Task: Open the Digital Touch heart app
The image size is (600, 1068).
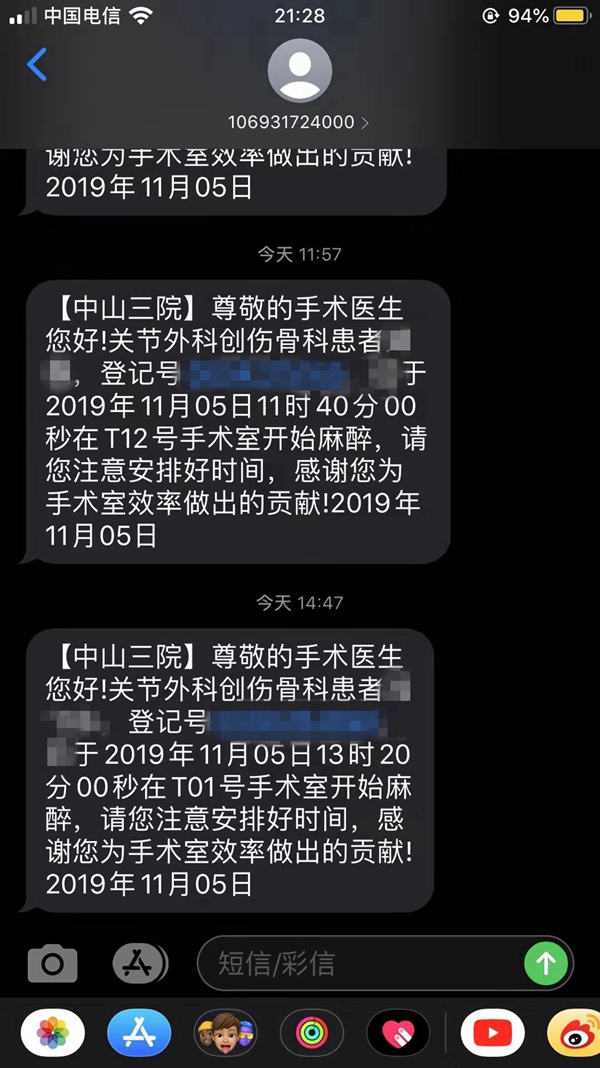Action: pos(397,1033)
